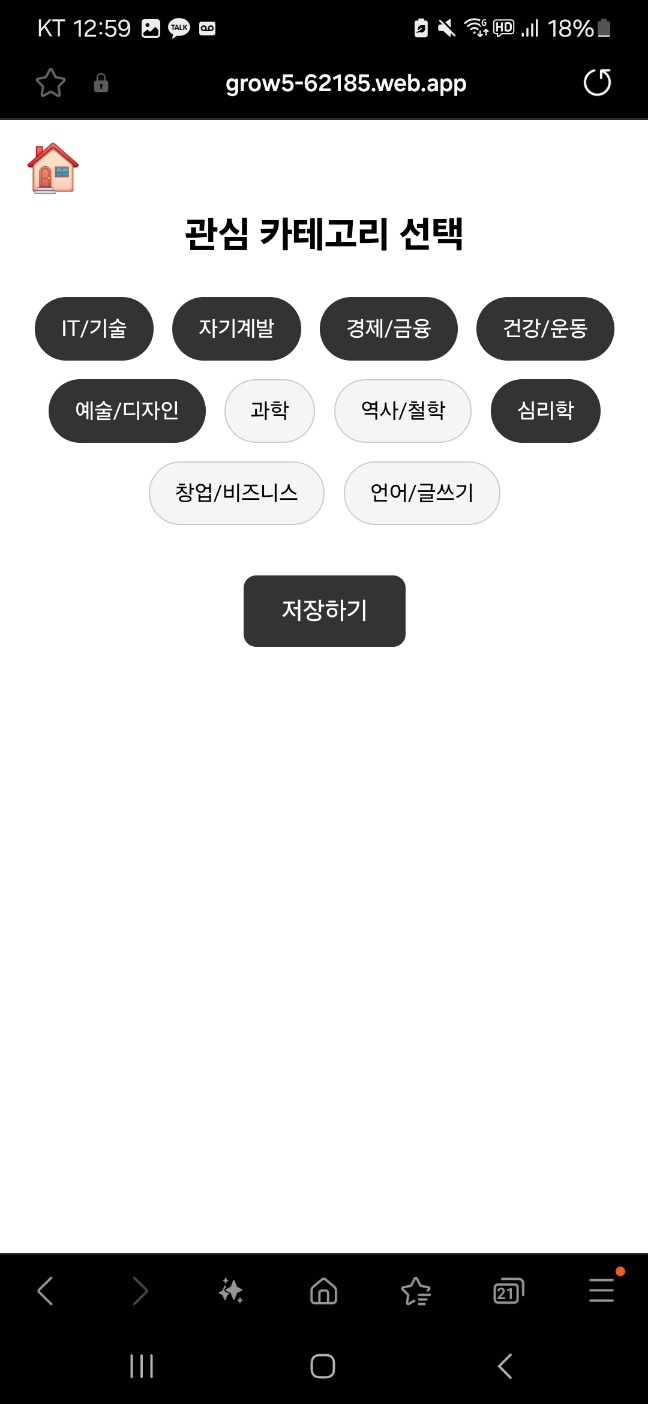Open the browser menu
This screenshot has width=648, height=1404.
tap(601, 1291)
